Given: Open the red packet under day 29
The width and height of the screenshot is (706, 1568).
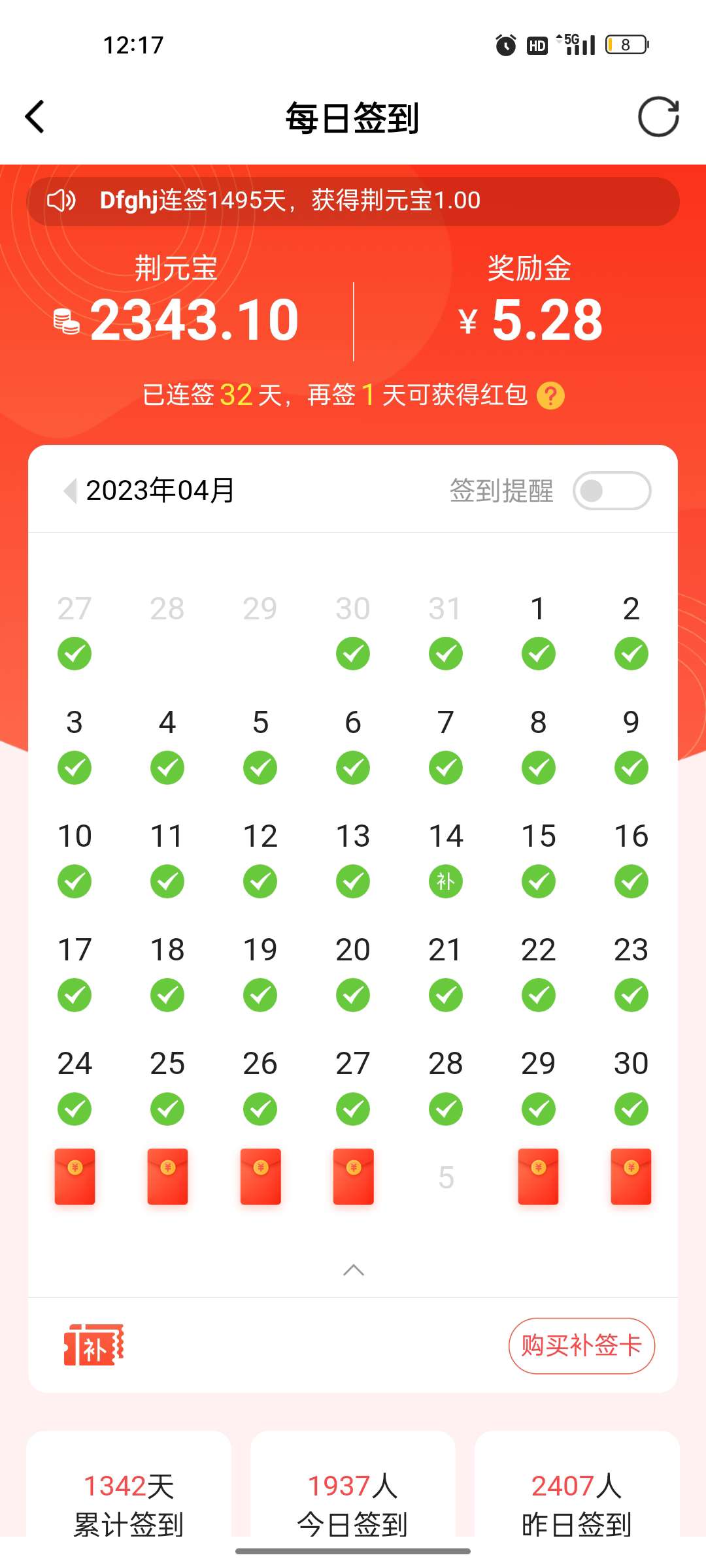Looking at the screenshot, I should click(538, 1176).
